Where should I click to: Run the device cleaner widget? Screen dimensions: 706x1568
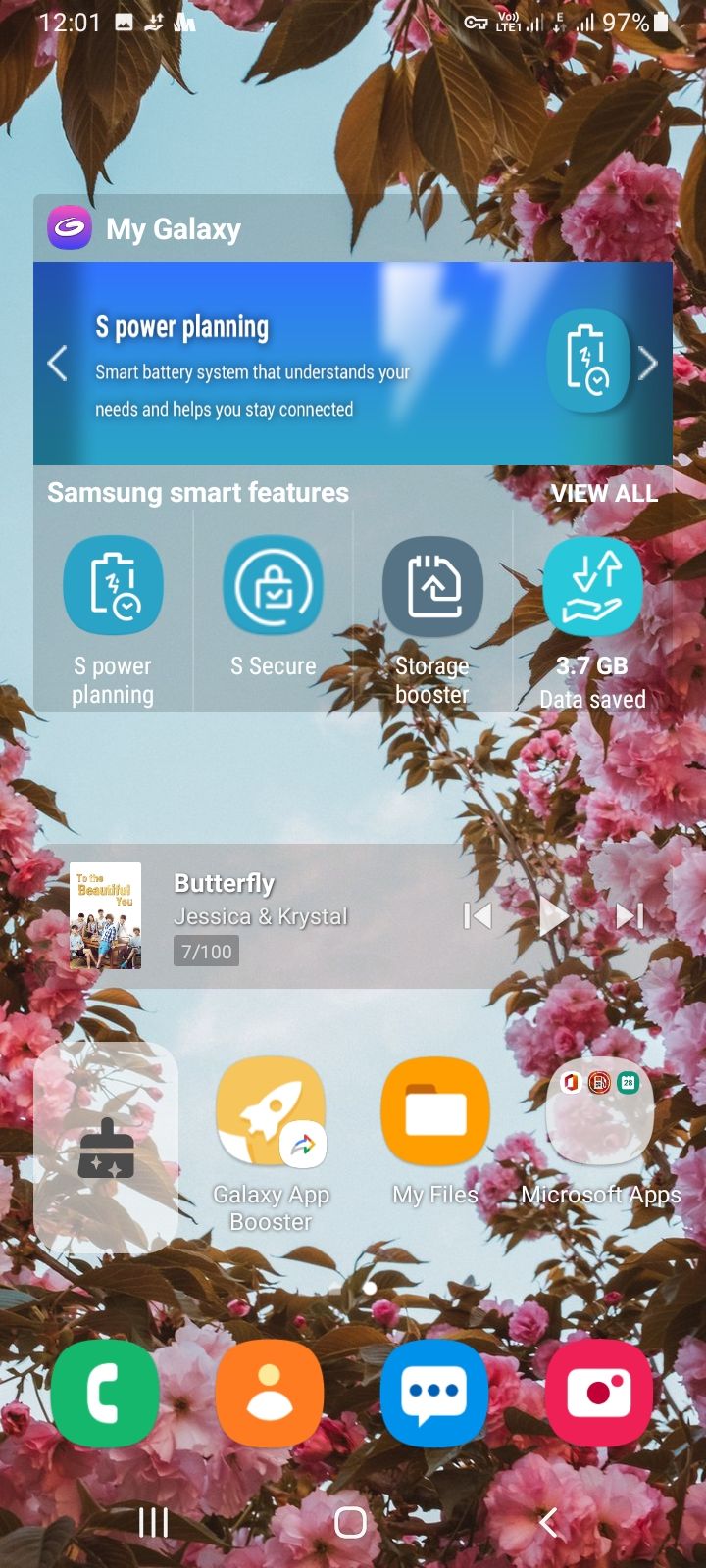[x=106, y=1149]
